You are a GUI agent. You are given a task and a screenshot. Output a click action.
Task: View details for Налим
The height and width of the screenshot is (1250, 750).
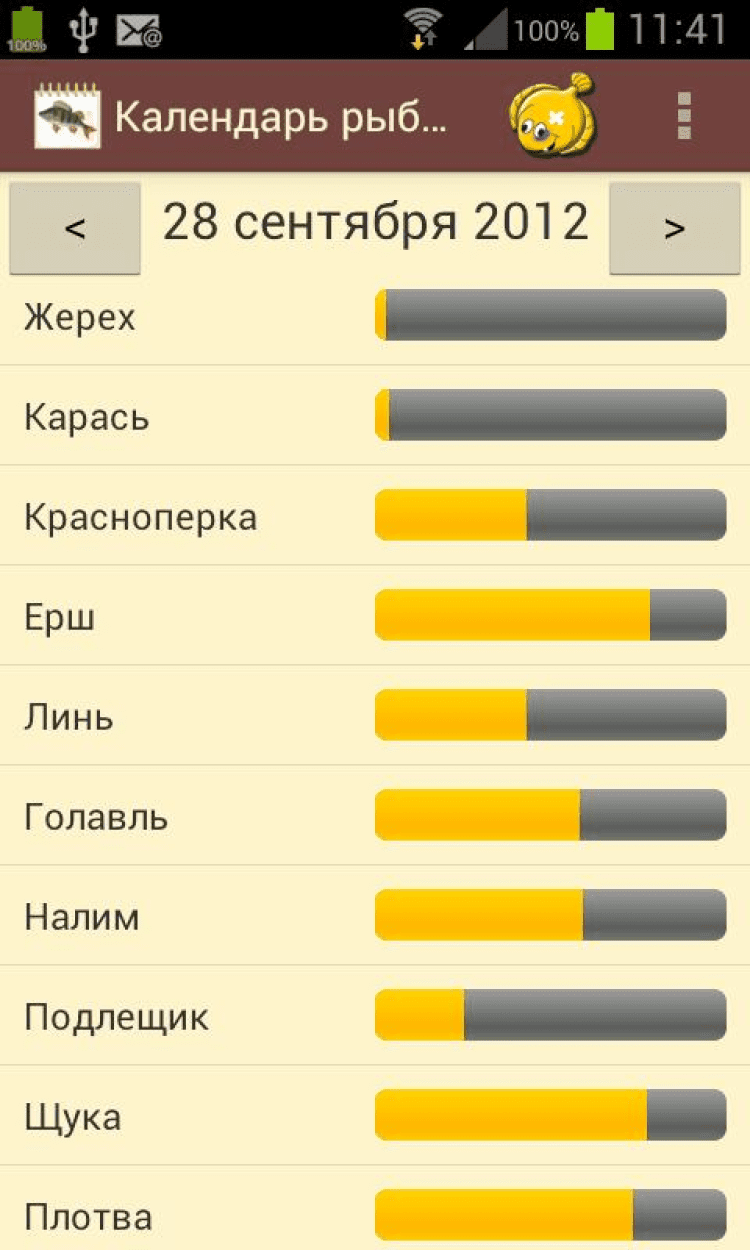(x=375, y=916)
